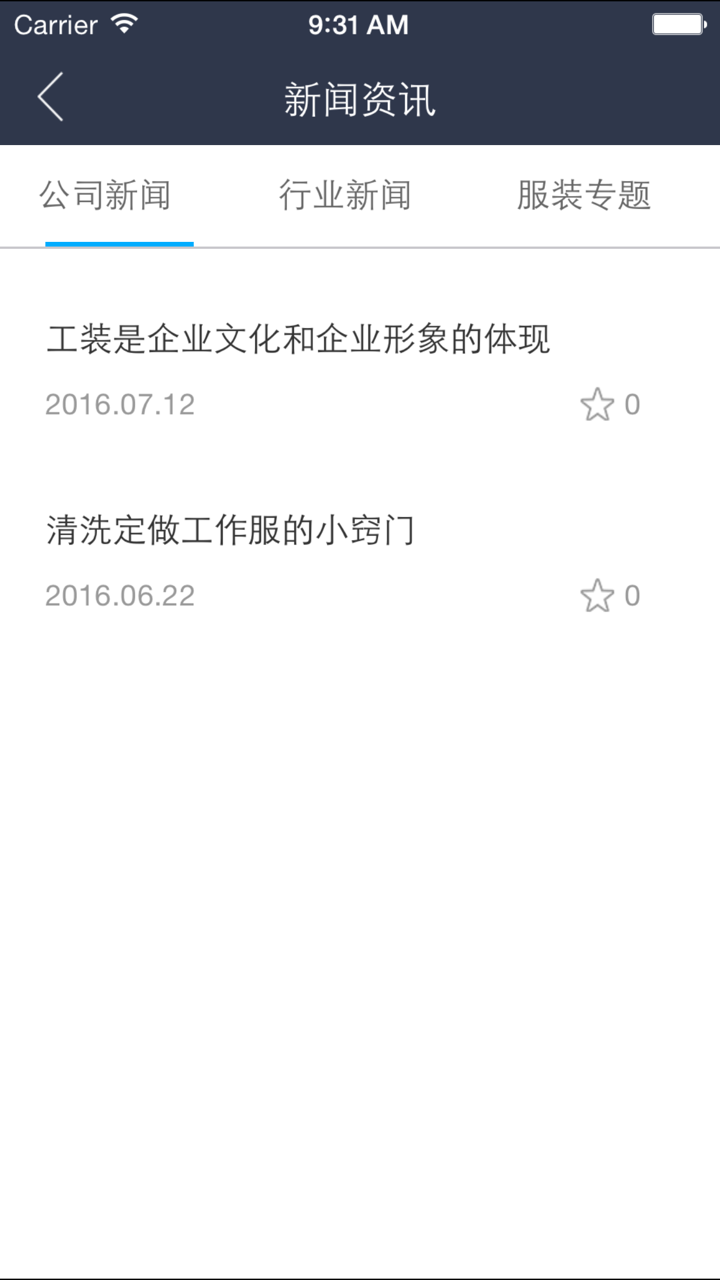Tap the Wi-Fi icon in status bar

[x=125, y=24]
